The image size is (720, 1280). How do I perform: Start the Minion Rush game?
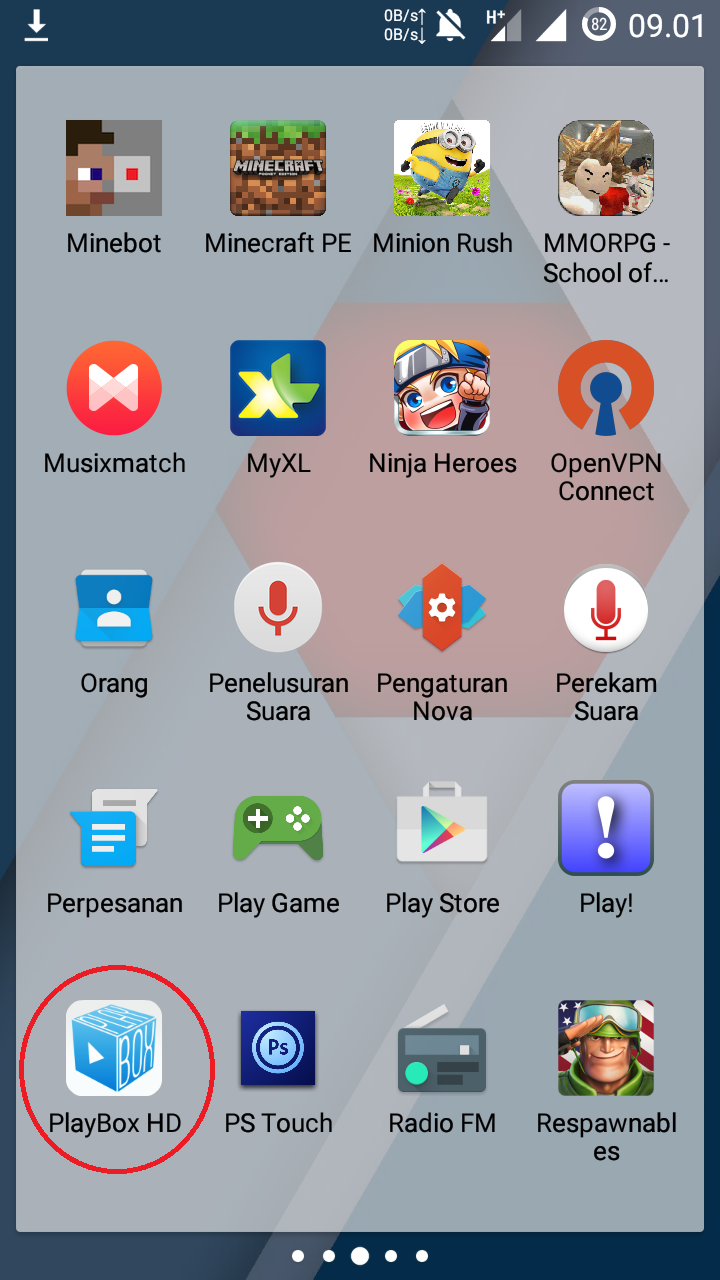point(442,168)
